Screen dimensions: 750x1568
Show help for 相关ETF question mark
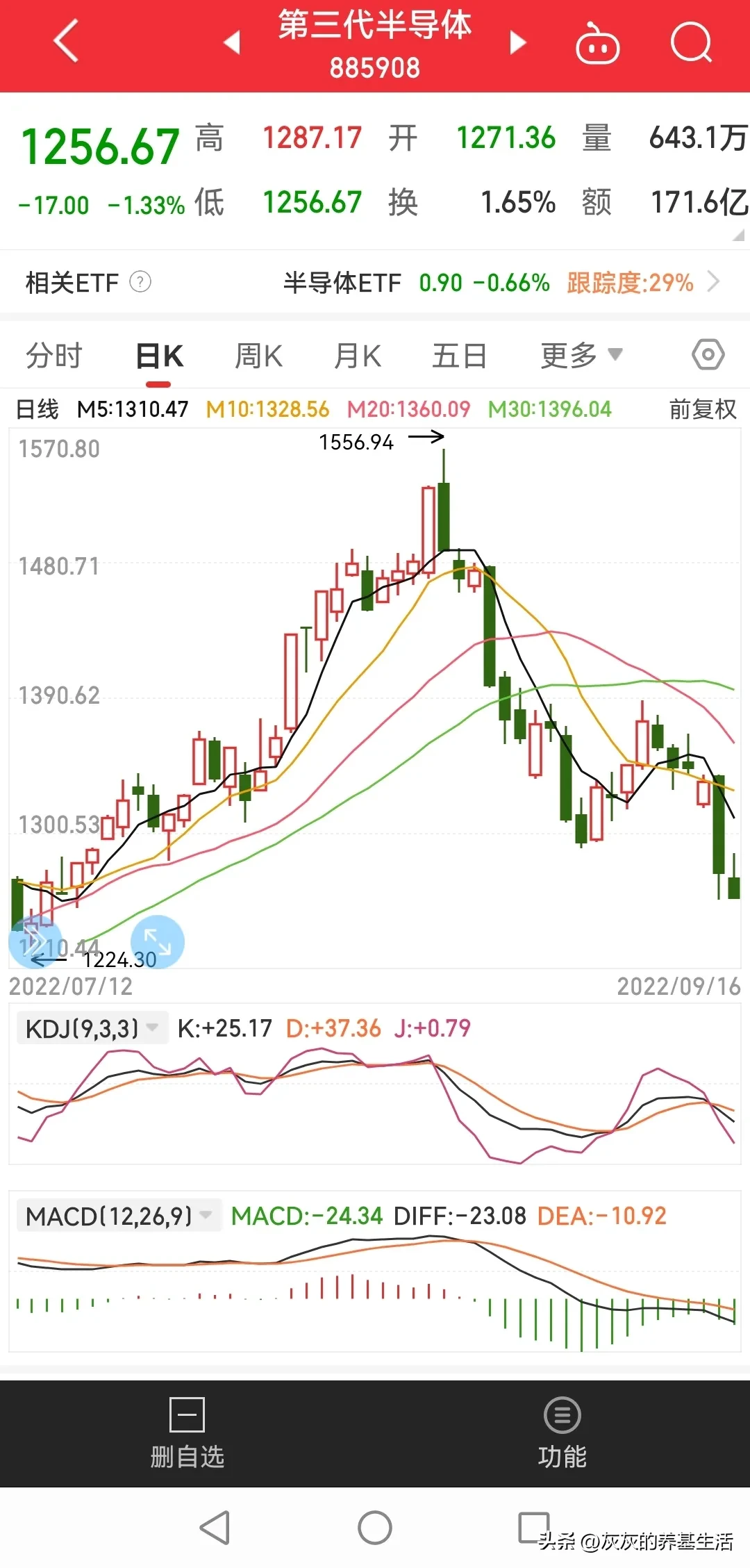140,282
